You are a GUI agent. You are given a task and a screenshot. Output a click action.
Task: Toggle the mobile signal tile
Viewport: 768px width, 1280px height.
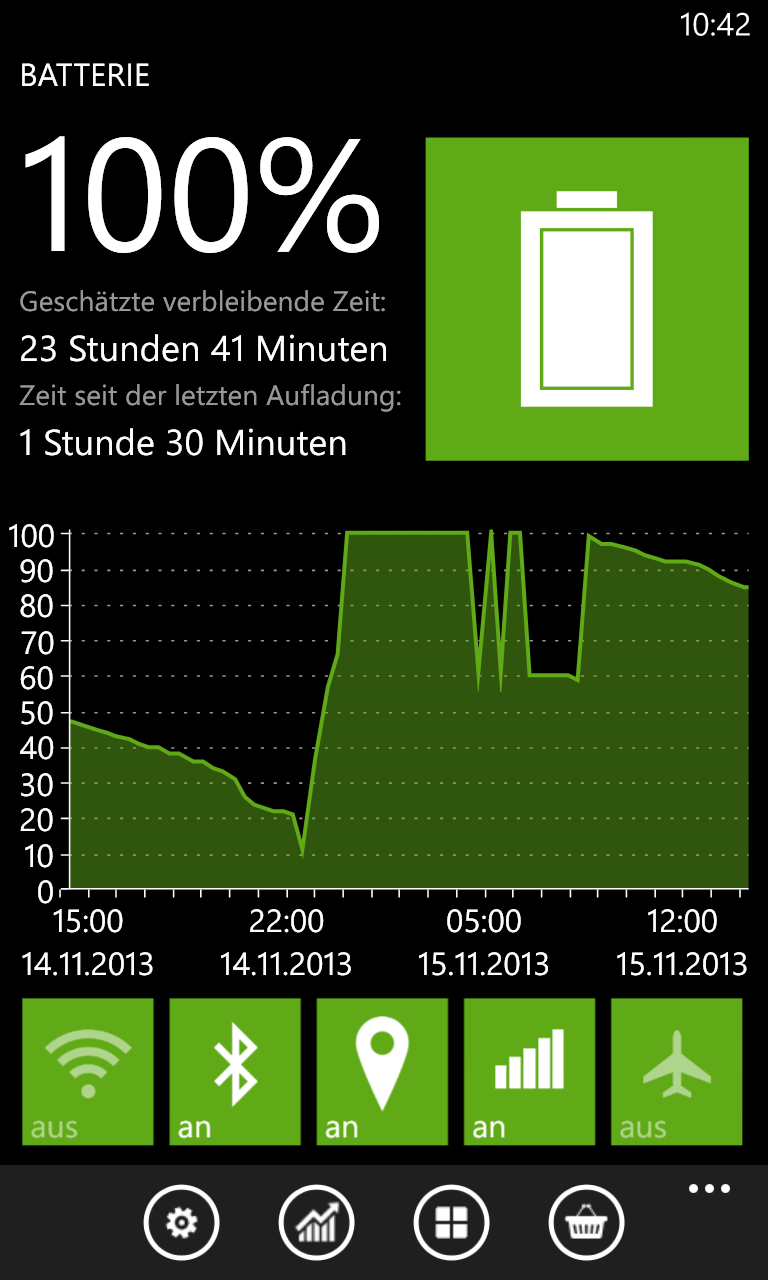tap(529, 1071)
